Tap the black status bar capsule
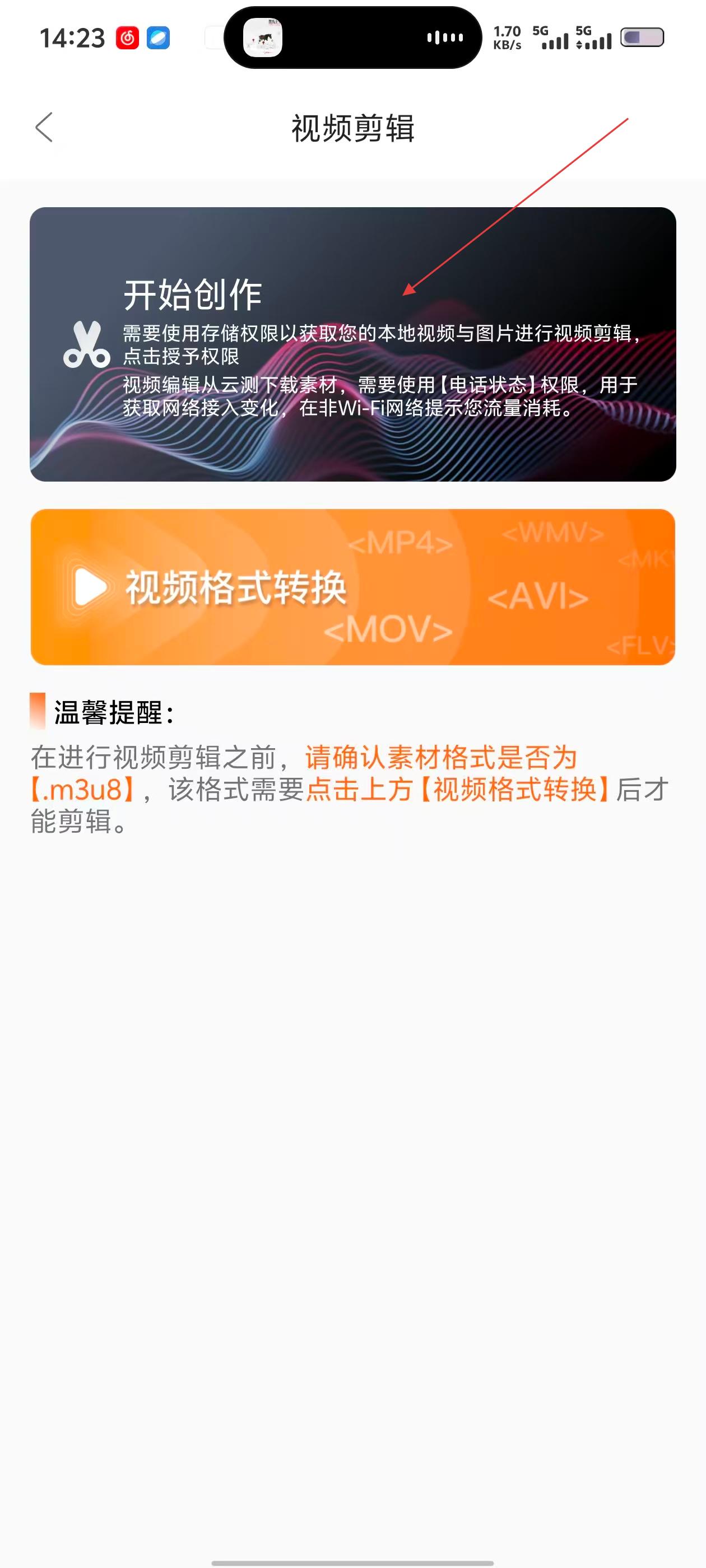The height and width of the screenshot is (1568, 706). point(352,38)
